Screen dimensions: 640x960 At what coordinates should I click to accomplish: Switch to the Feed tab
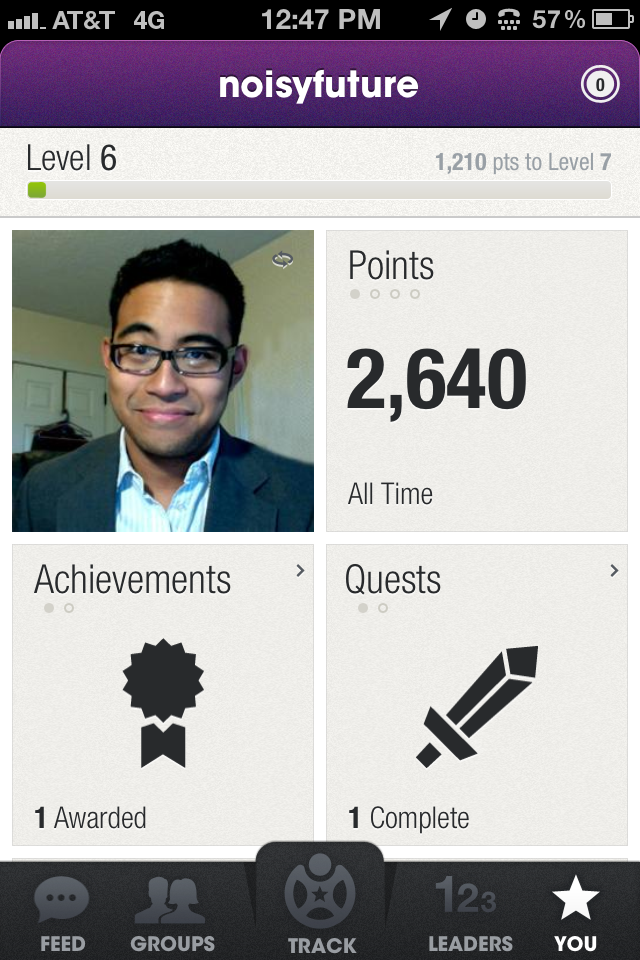point(62,912)
